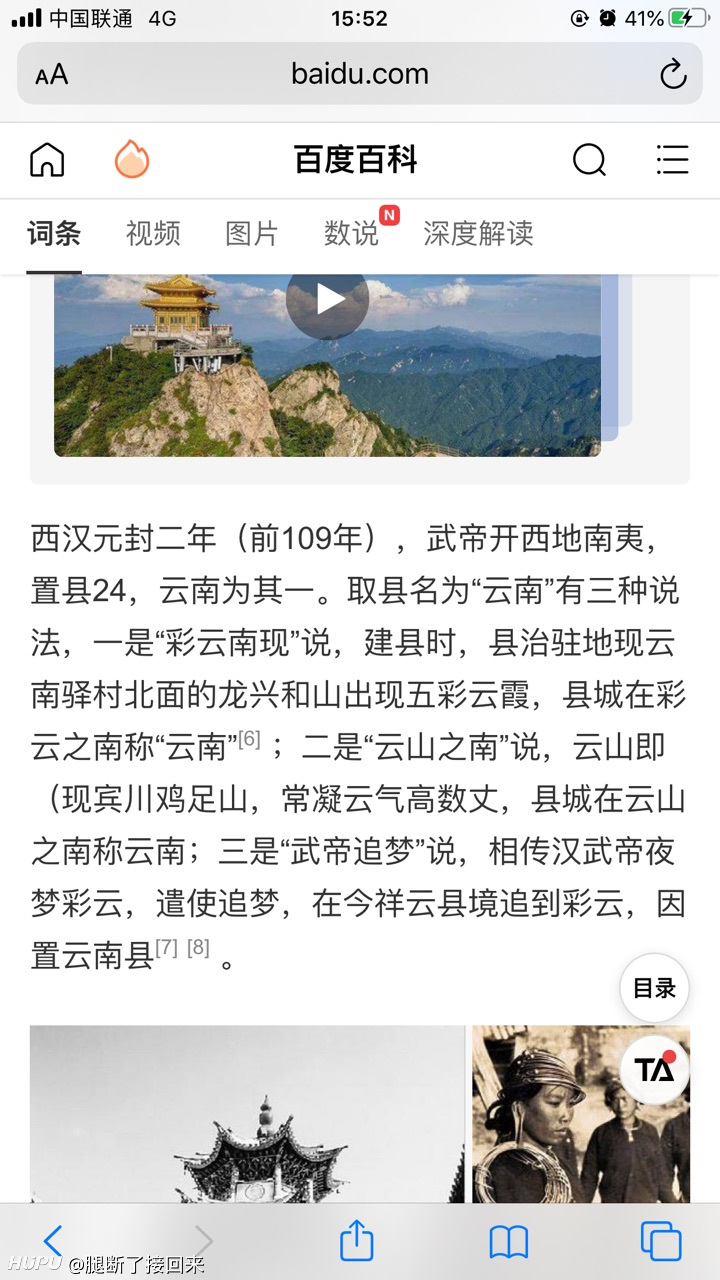Image resolution: width=720 pixels, height=1280 pixels.
Task: Open the Baike search magnifier
Action: tap(589, 160)
